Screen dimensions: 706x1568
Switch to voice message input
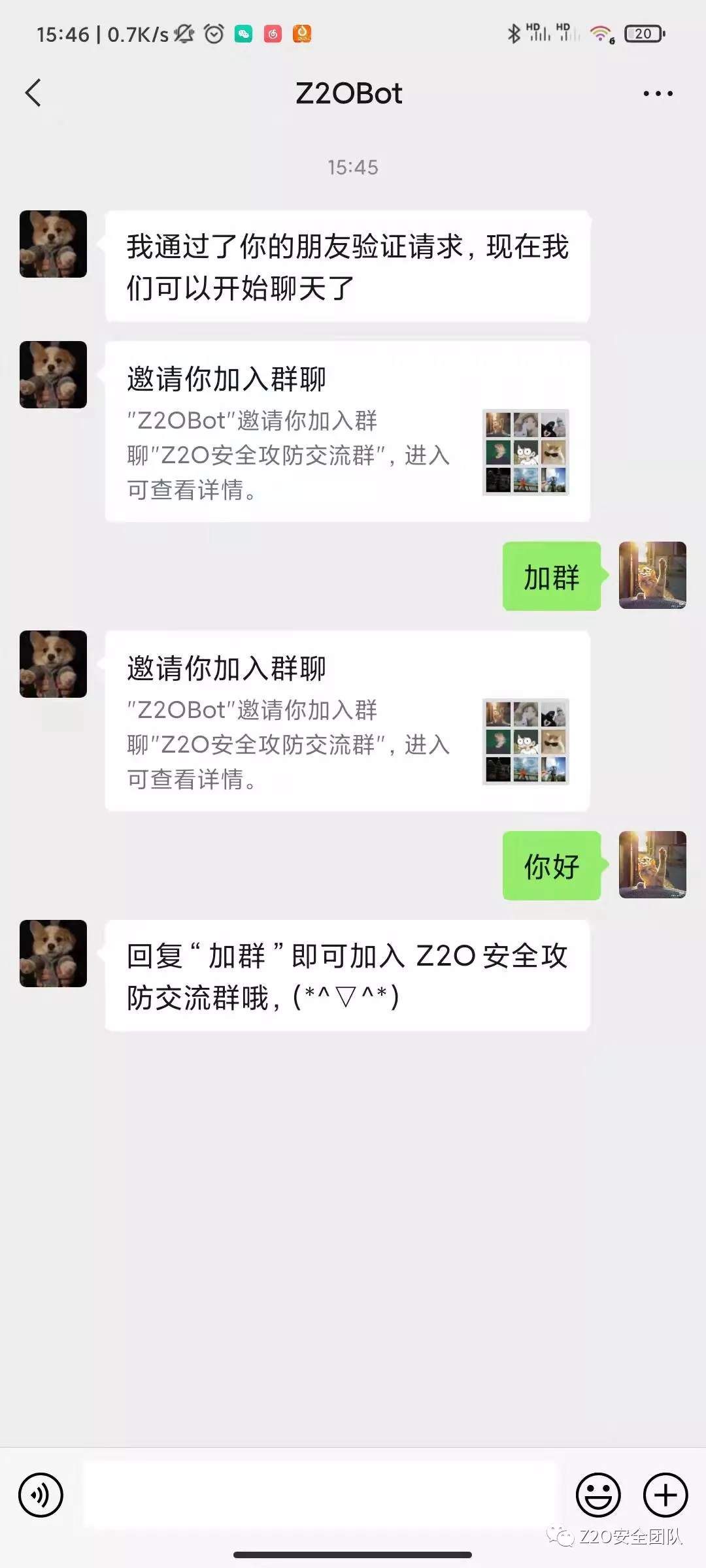click(41, 1495)
